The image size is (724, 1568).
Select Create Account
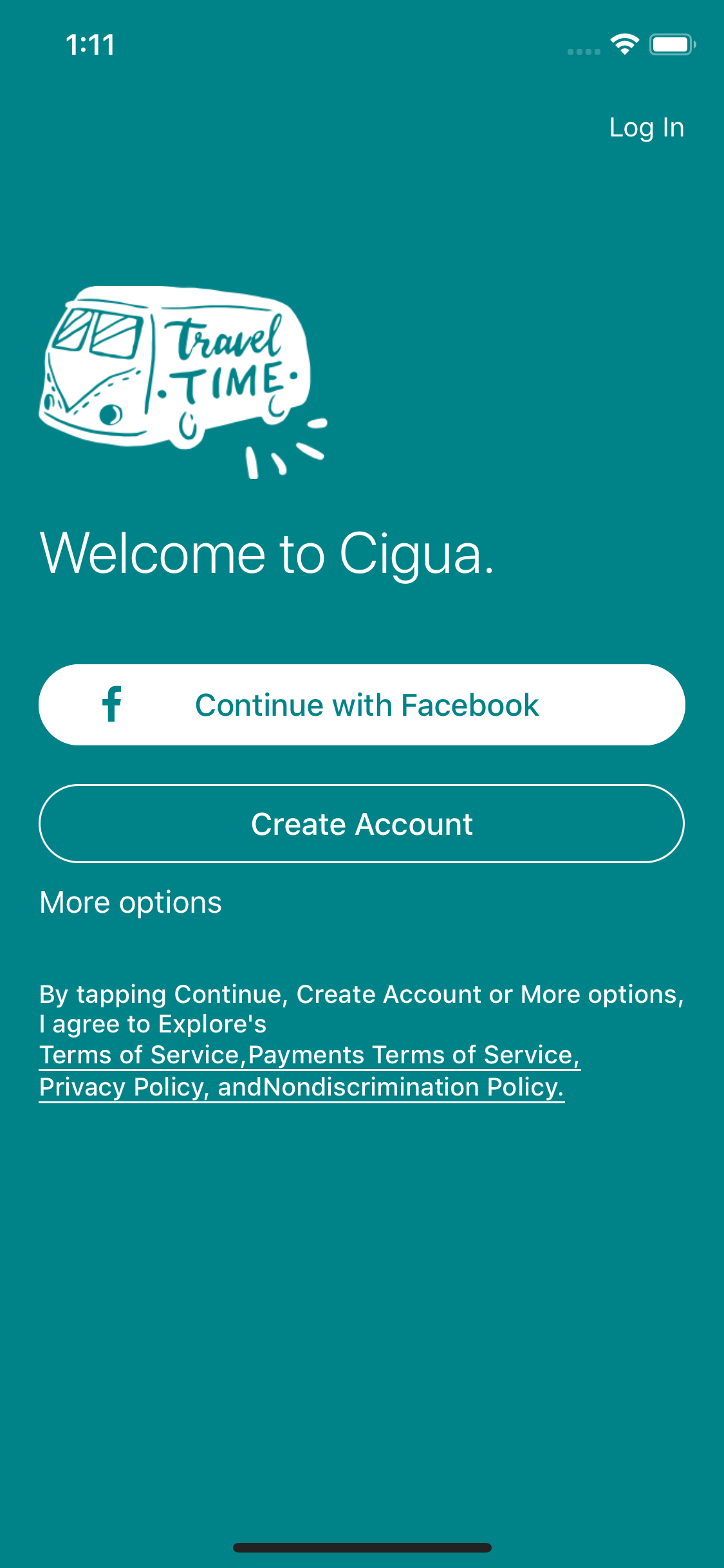362,824
